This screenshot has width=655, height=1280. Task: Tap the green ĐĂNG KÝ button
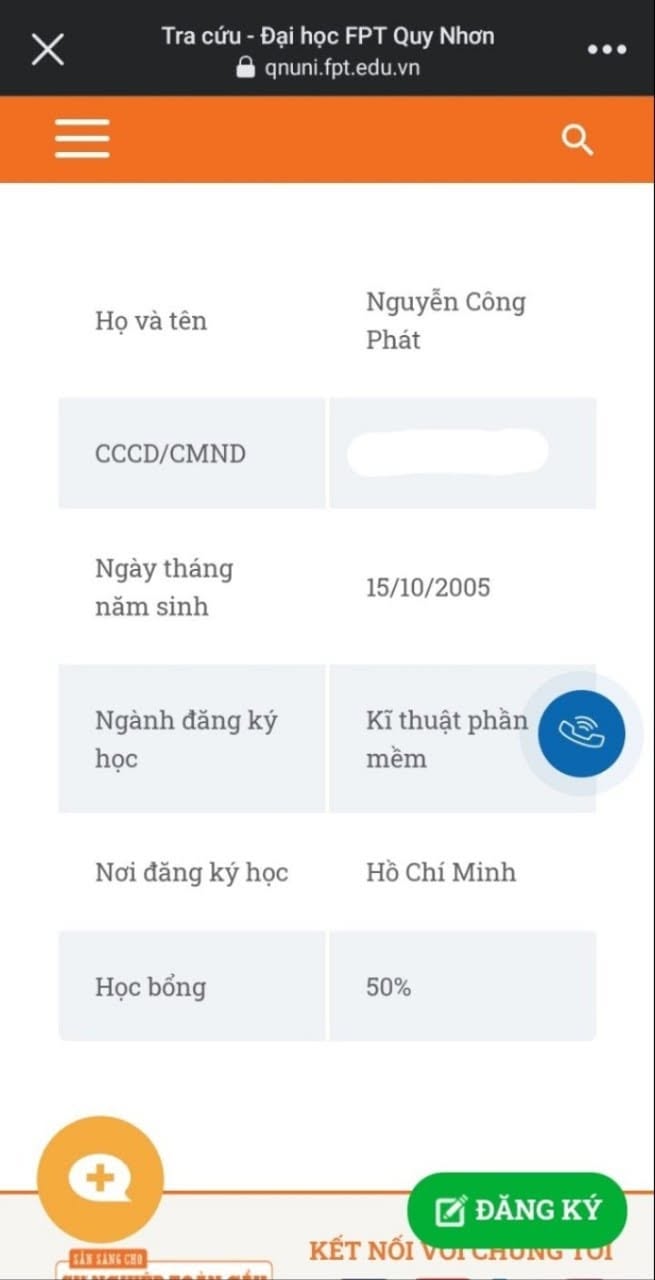click(517, 1210)
